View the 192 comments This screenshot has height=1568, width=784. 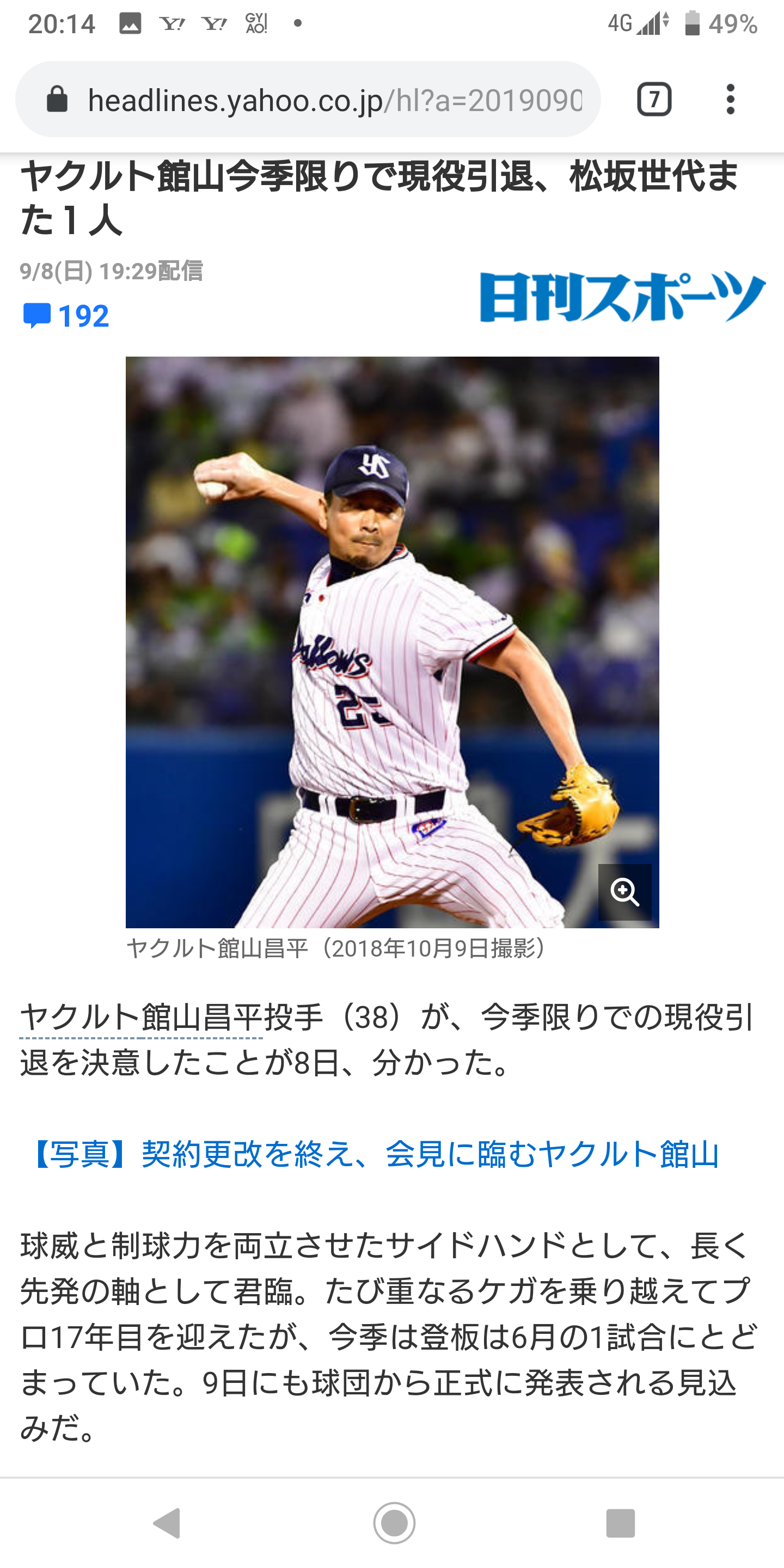[66, 316]
